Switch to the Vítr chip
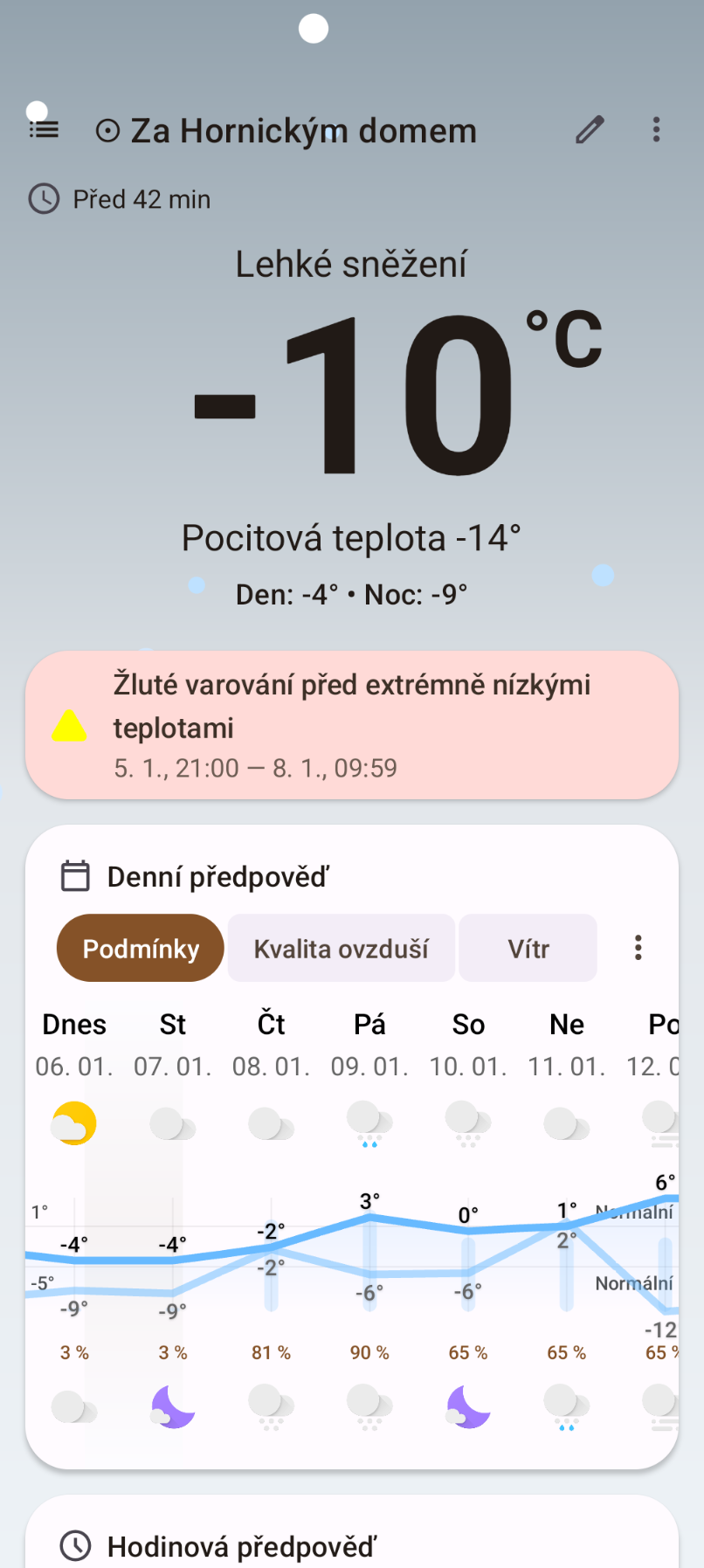 528,949
